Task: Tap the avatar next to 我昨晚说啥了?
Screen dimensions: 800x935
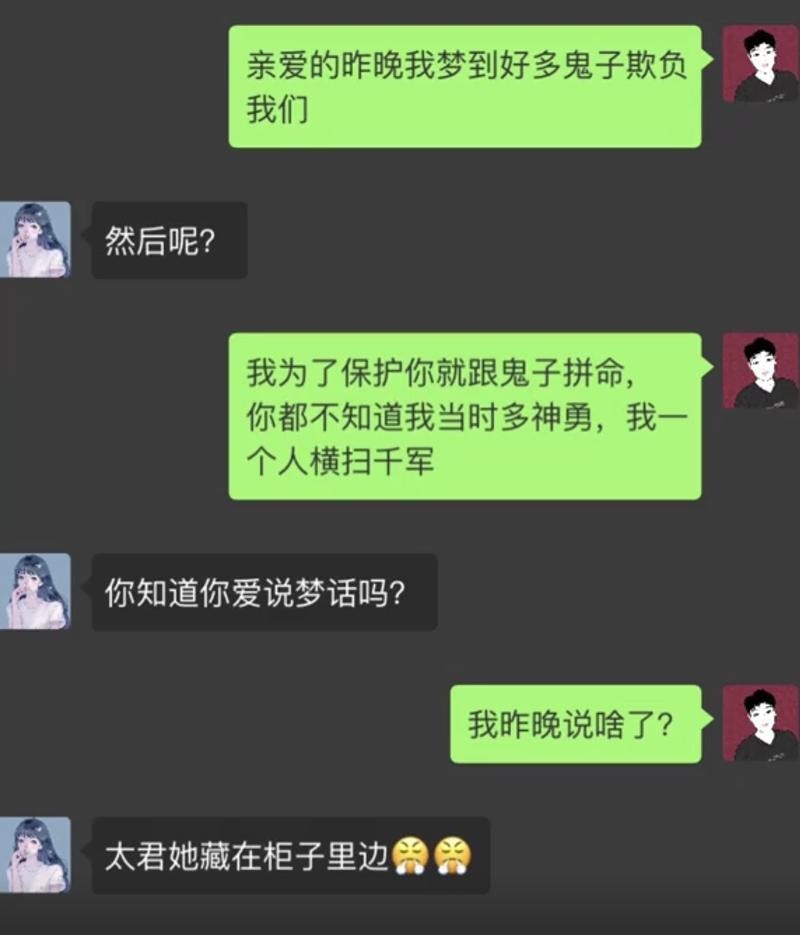Action: coord(760,723)
